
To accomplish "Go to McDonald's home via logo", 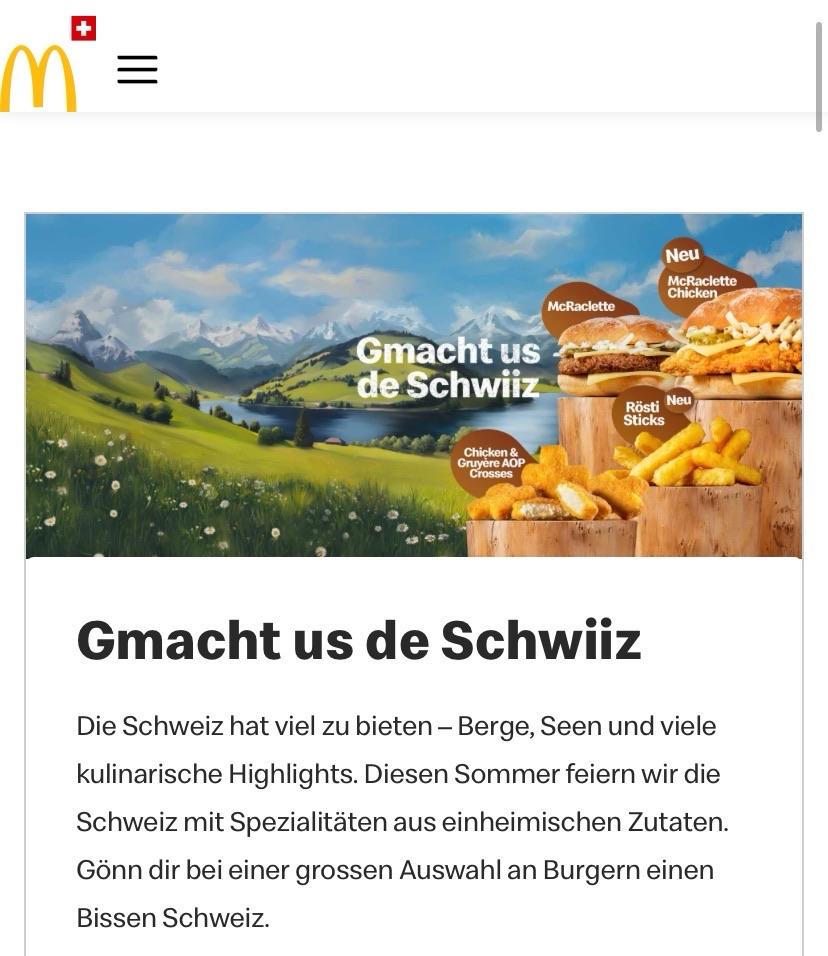I will (38, 77).
